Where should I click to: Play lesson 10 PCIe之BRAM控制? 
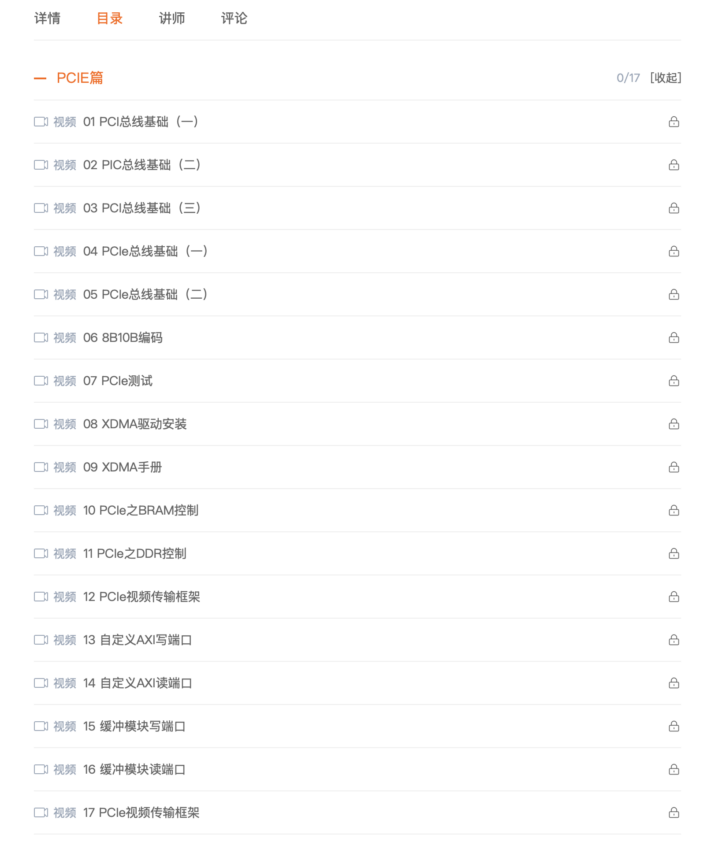click(x=141, y=510)
